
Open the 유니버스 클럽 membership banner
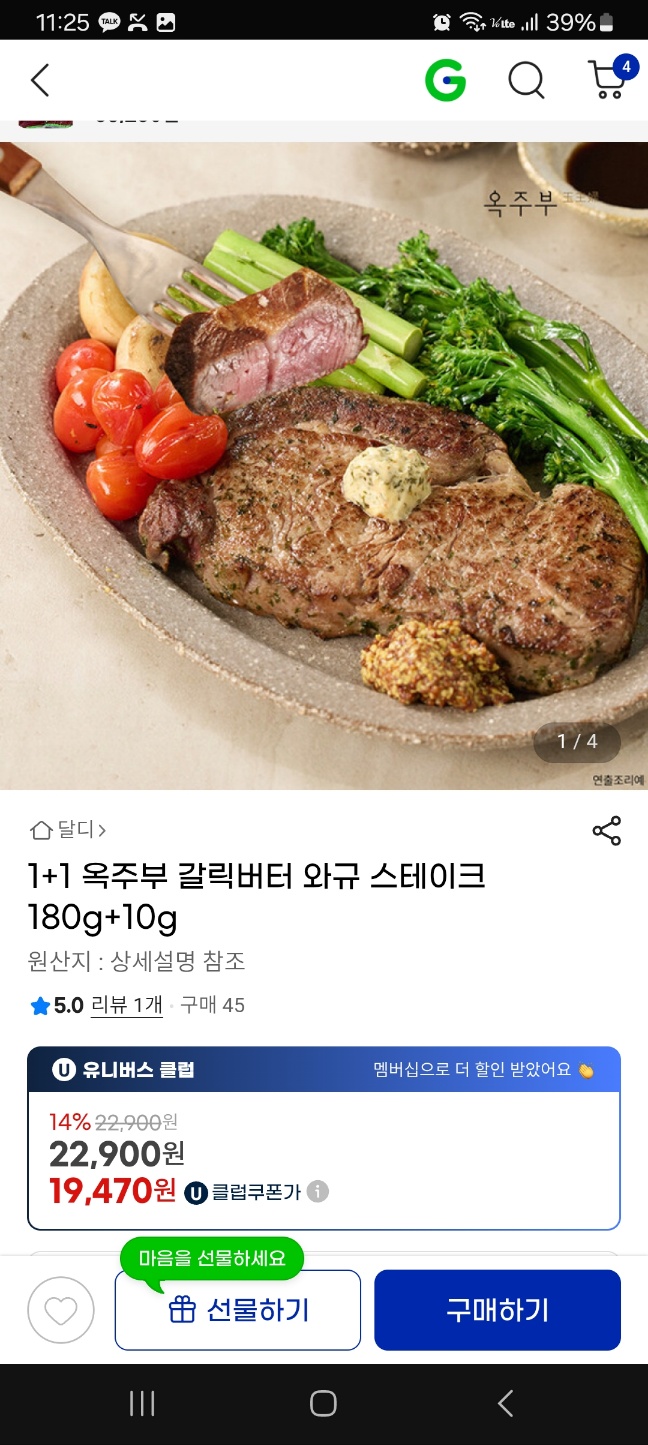click(x=324, y=1070)
